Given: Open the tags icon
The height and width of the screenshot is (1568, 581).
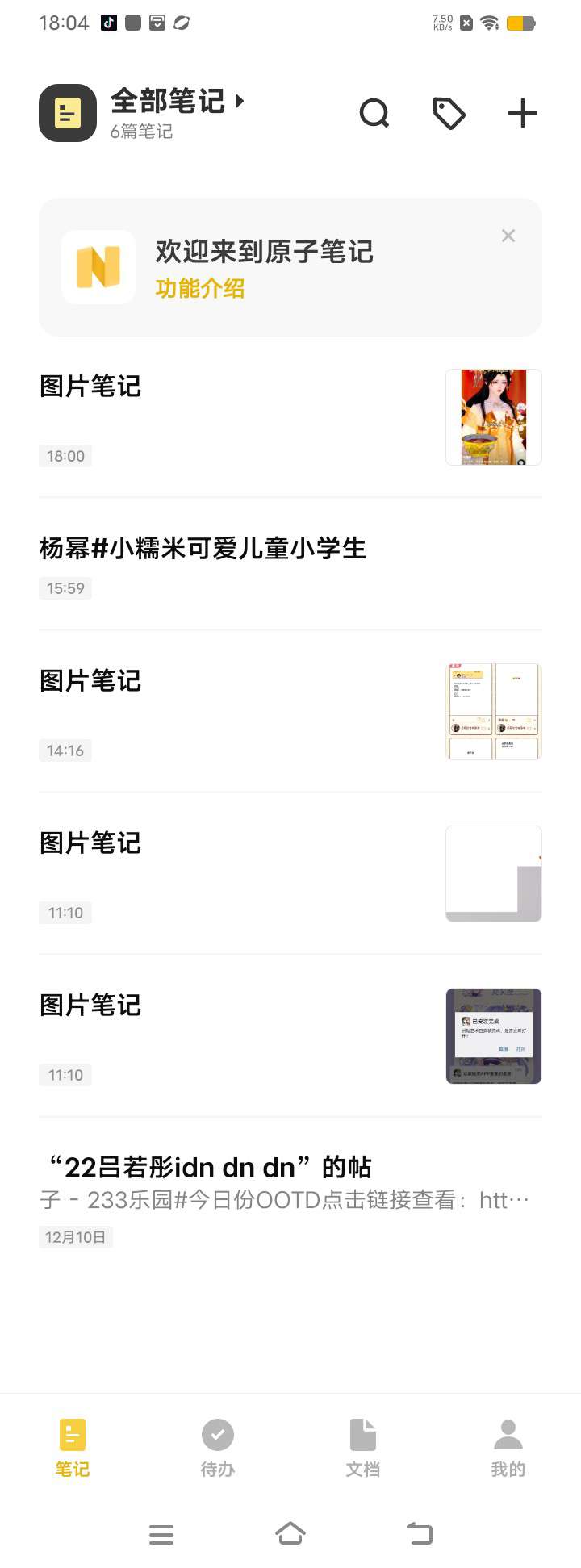Looking at the screenshot, I should [x=449, y=114].
